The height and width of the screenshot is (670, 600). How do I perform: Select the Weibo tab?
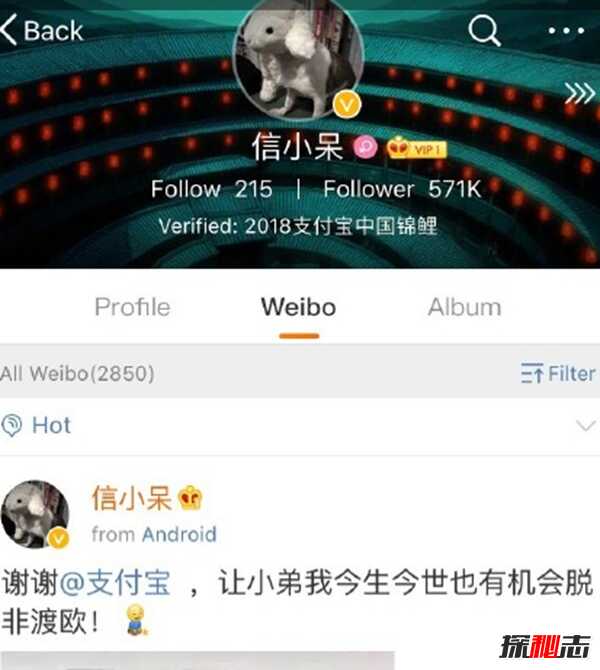tap(298, 307)
